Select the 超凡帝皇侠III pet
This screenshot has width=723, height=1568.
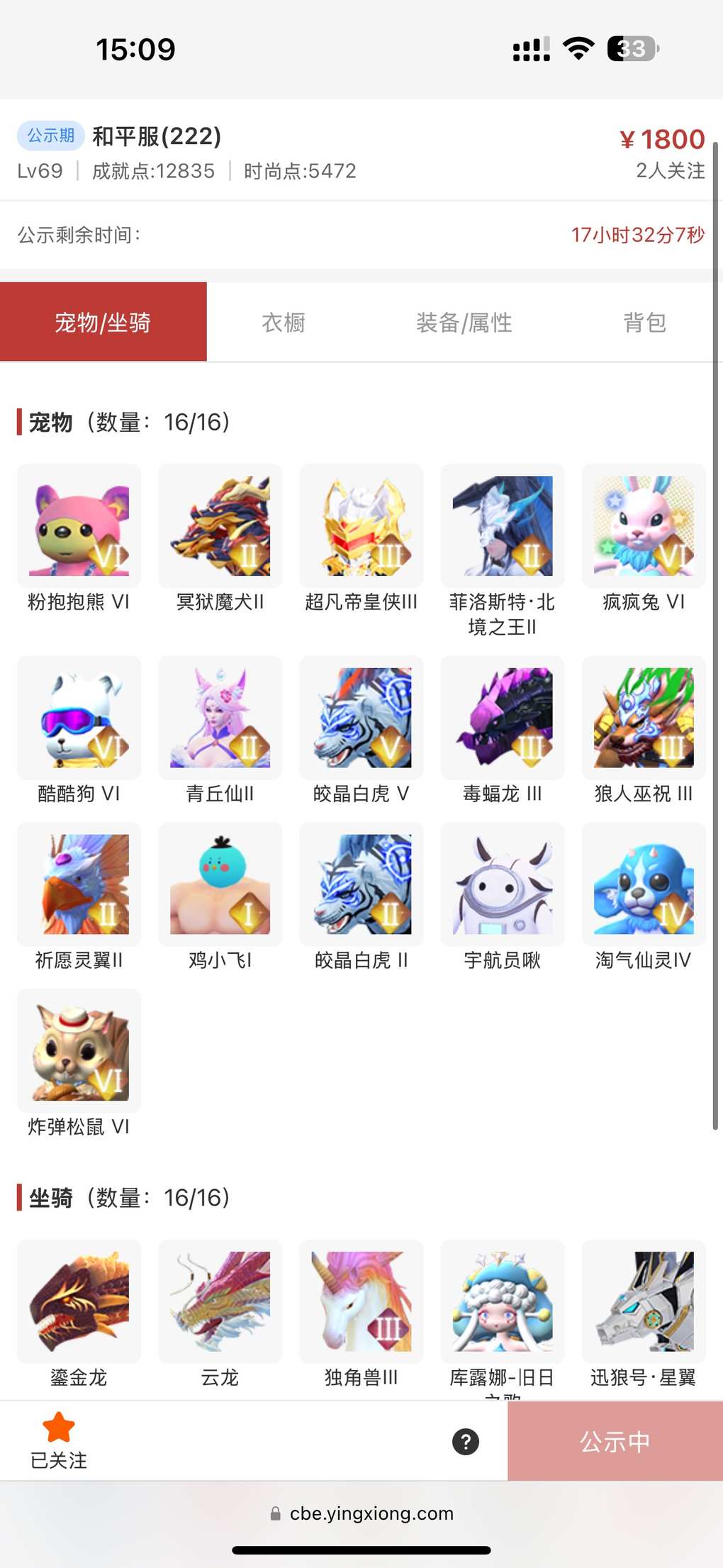tap(361, 526)
